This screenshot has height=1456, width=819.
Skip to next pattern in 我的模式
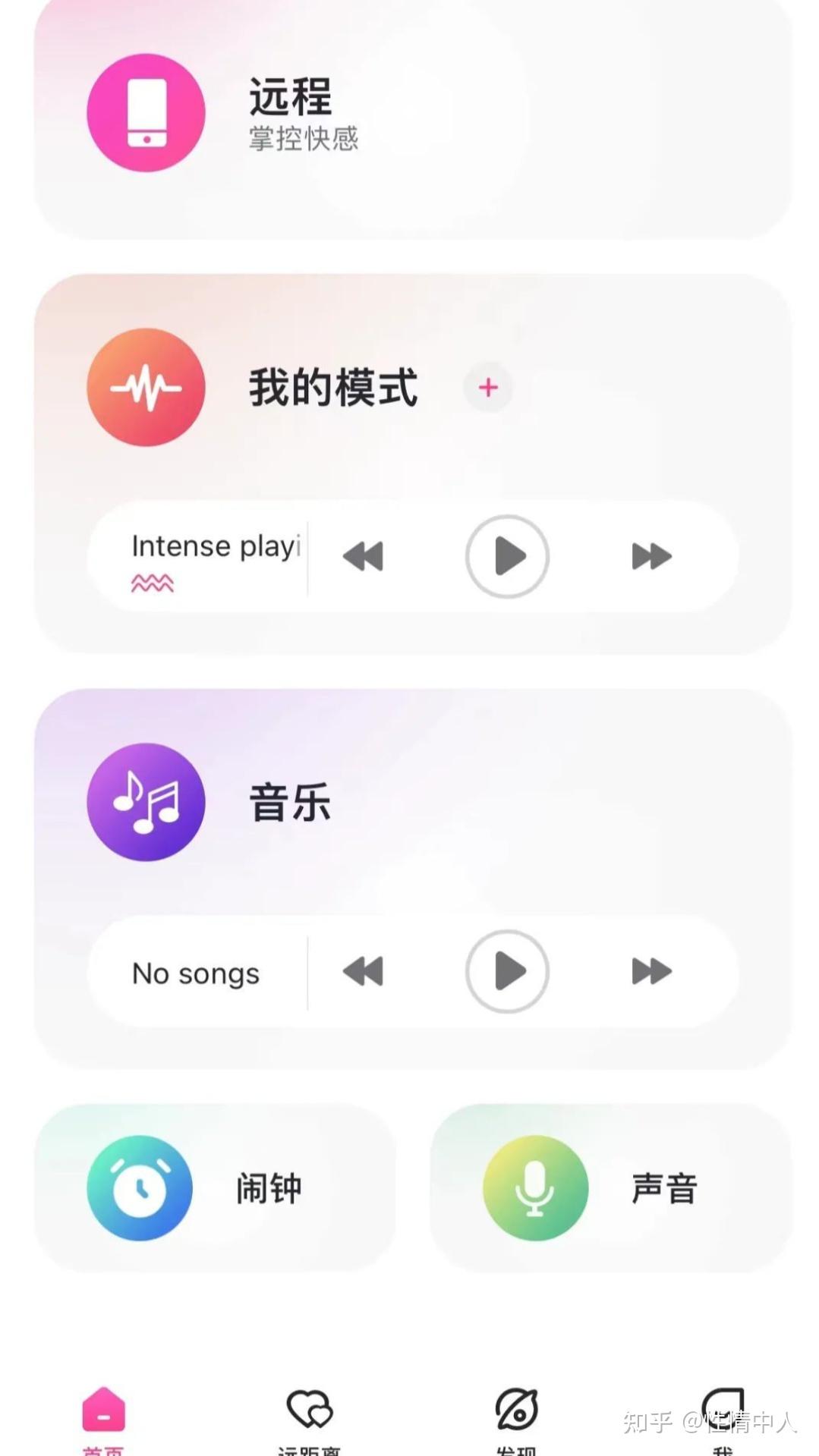(651, 556)
